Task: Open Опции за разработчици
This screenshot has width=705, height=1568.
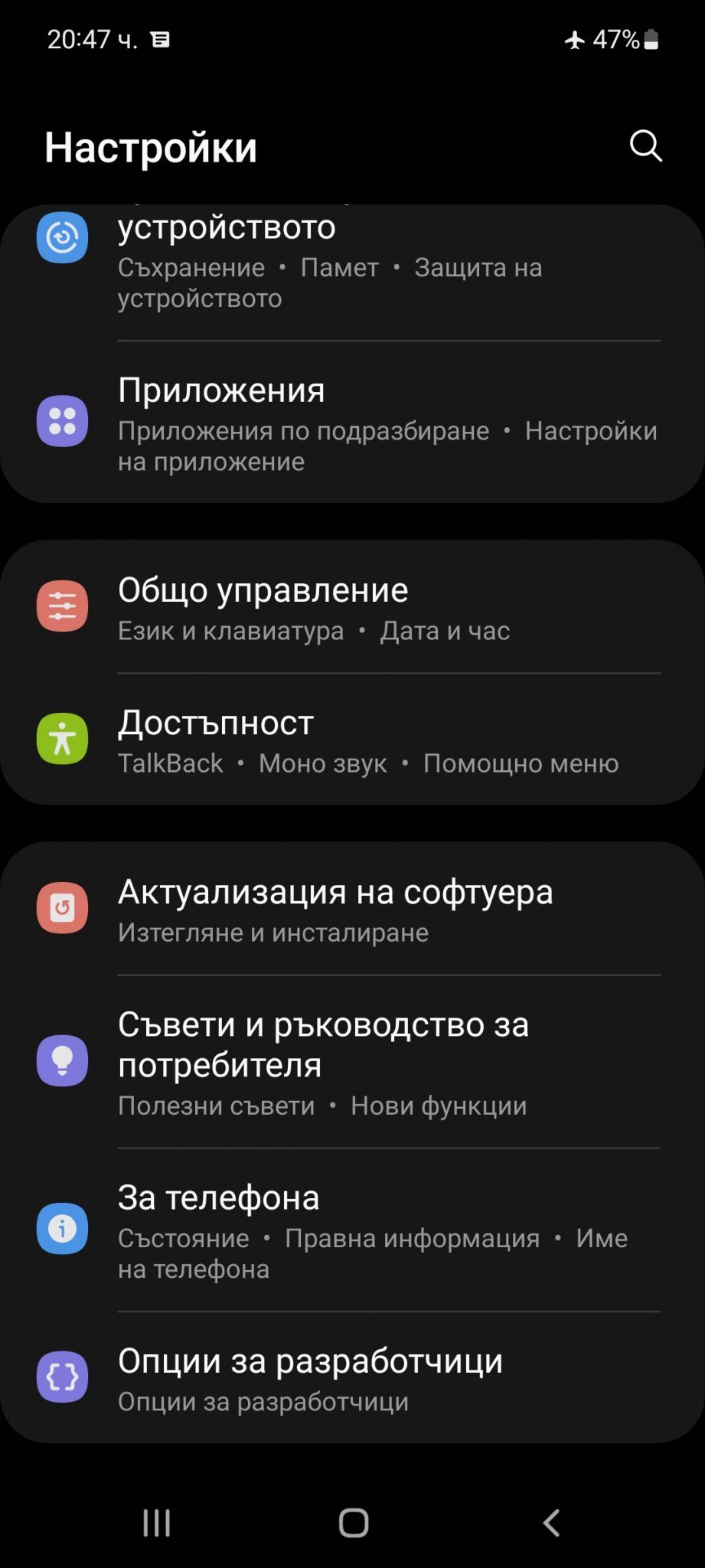Action: (352, 1378)
